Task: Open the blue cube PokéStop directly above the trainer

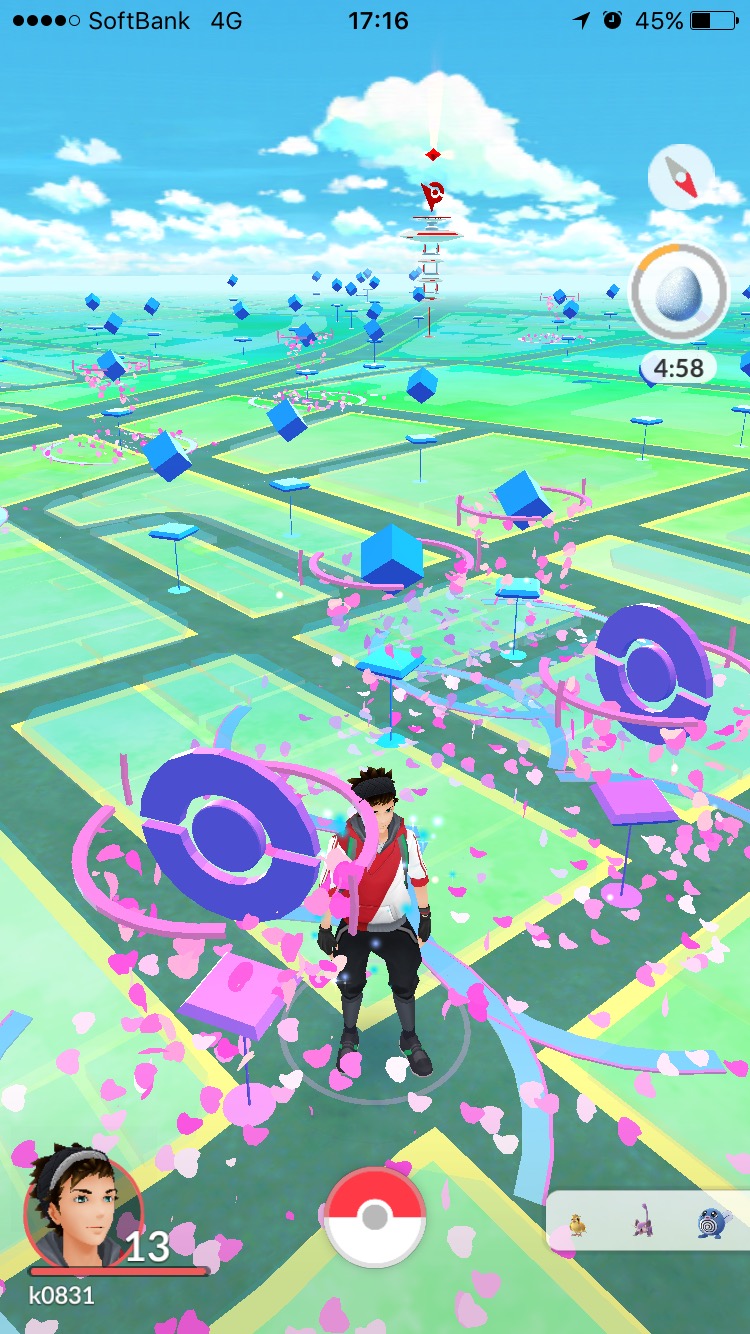Action: coord(391,555)
